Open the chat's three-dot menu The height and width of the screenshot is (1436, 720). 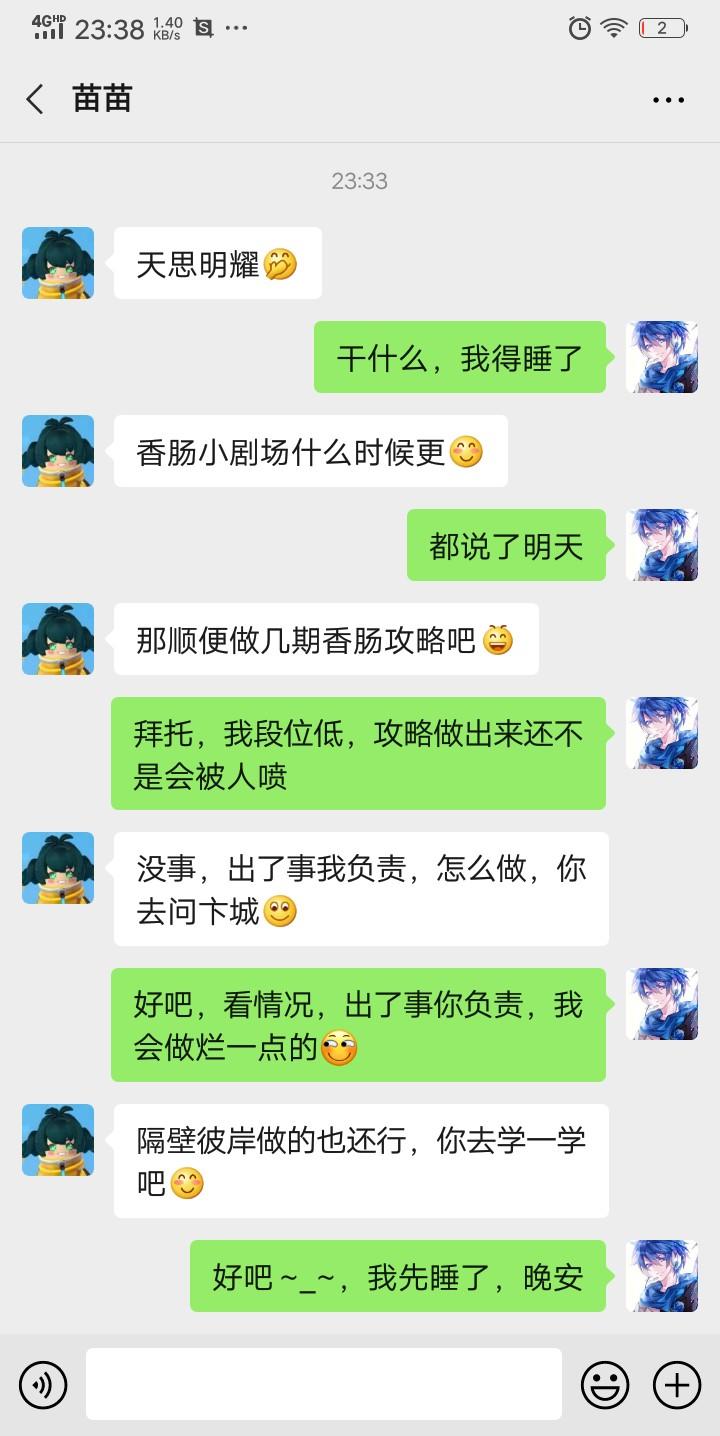click(x=668, y=100)
